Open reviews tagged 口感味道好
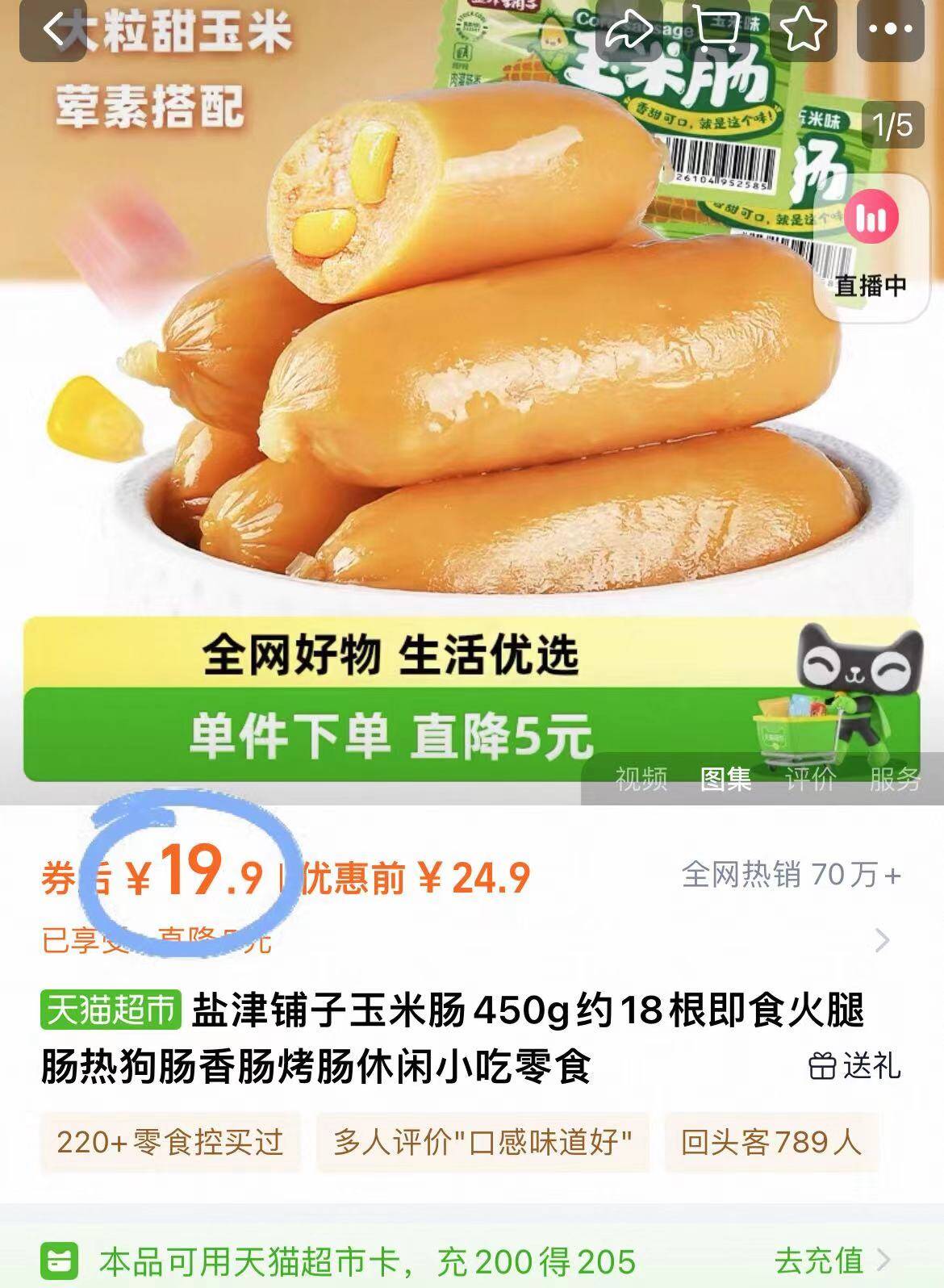The image size is (944, 1288). coord(482,1142)
